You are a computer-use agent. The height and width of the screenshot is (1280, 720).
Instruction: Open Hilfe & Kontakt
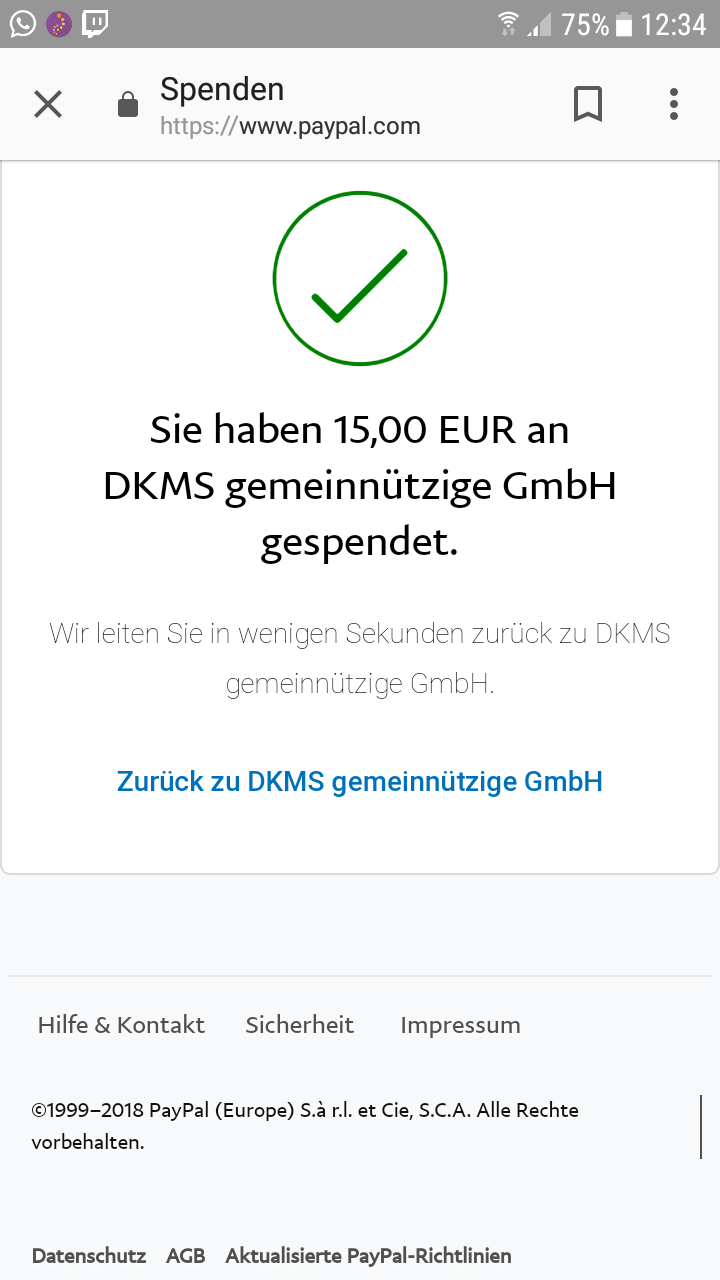(121, 1025)
